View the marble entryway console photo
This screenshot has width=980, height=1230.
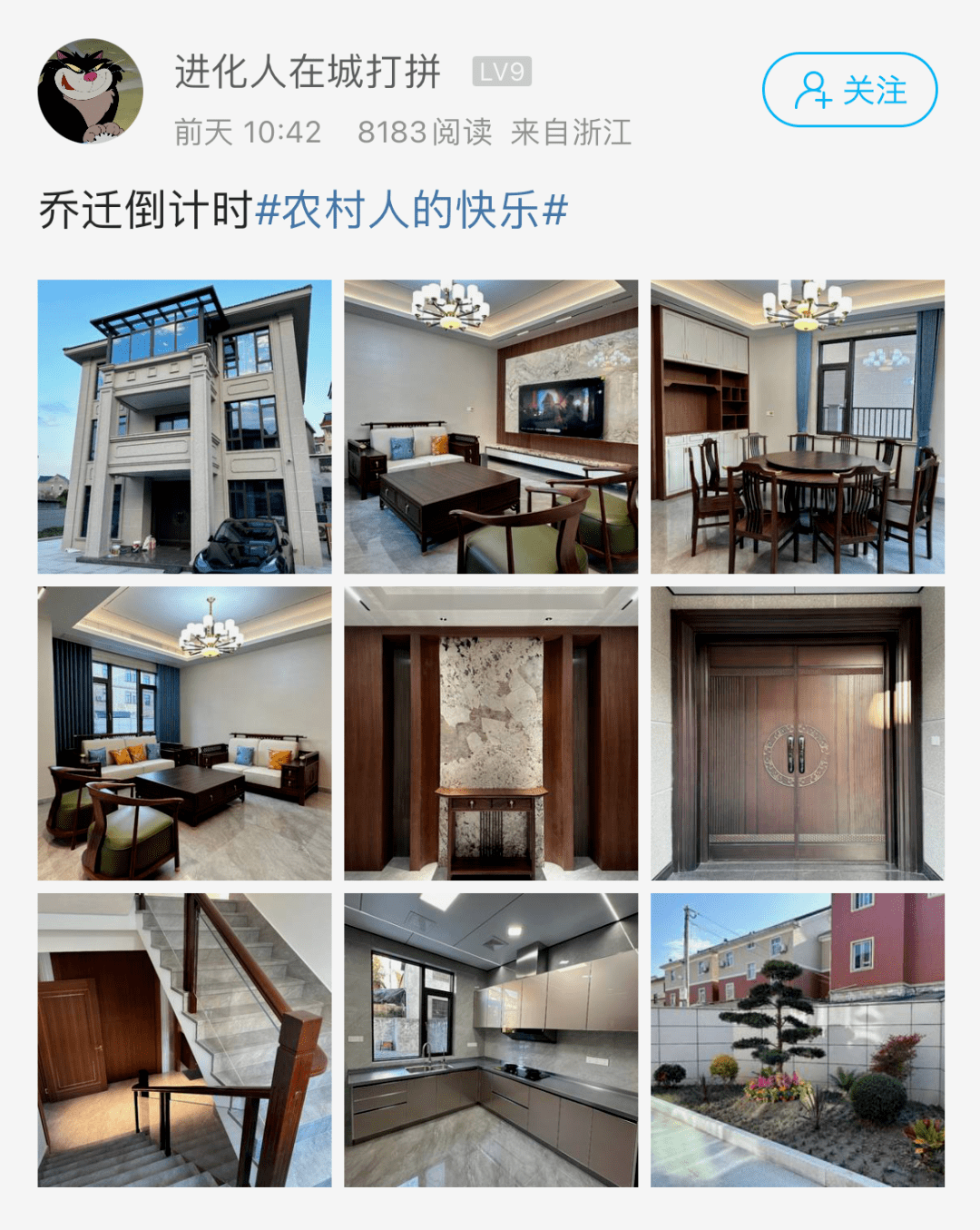[491, 733]
